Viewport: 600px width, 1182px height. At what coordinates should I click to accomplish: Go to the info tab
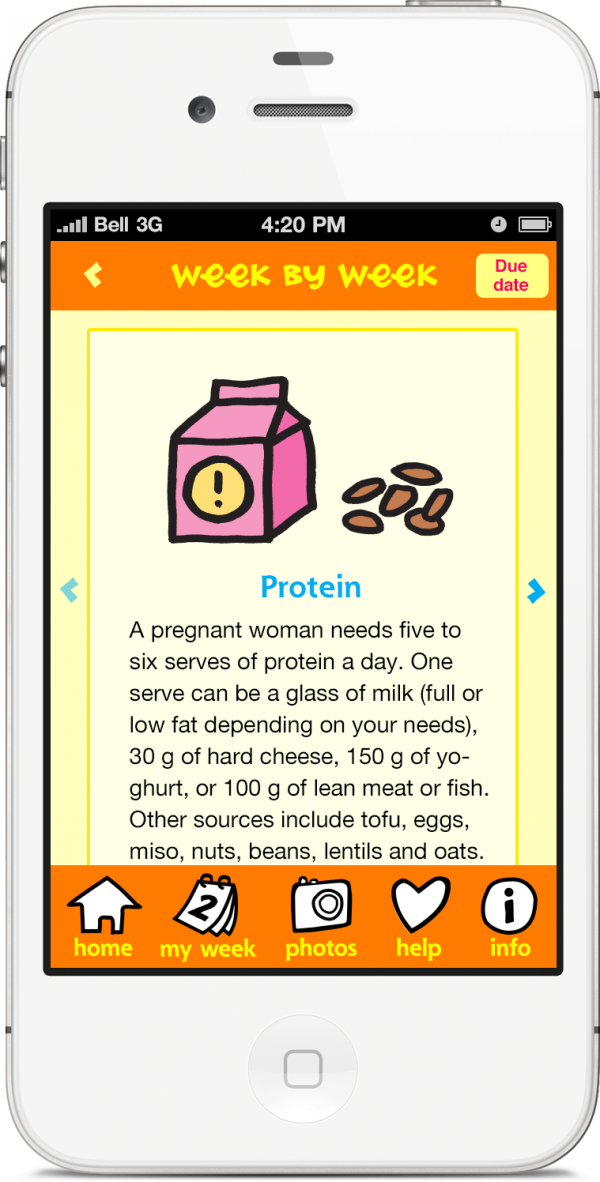[x=510, y=918]
